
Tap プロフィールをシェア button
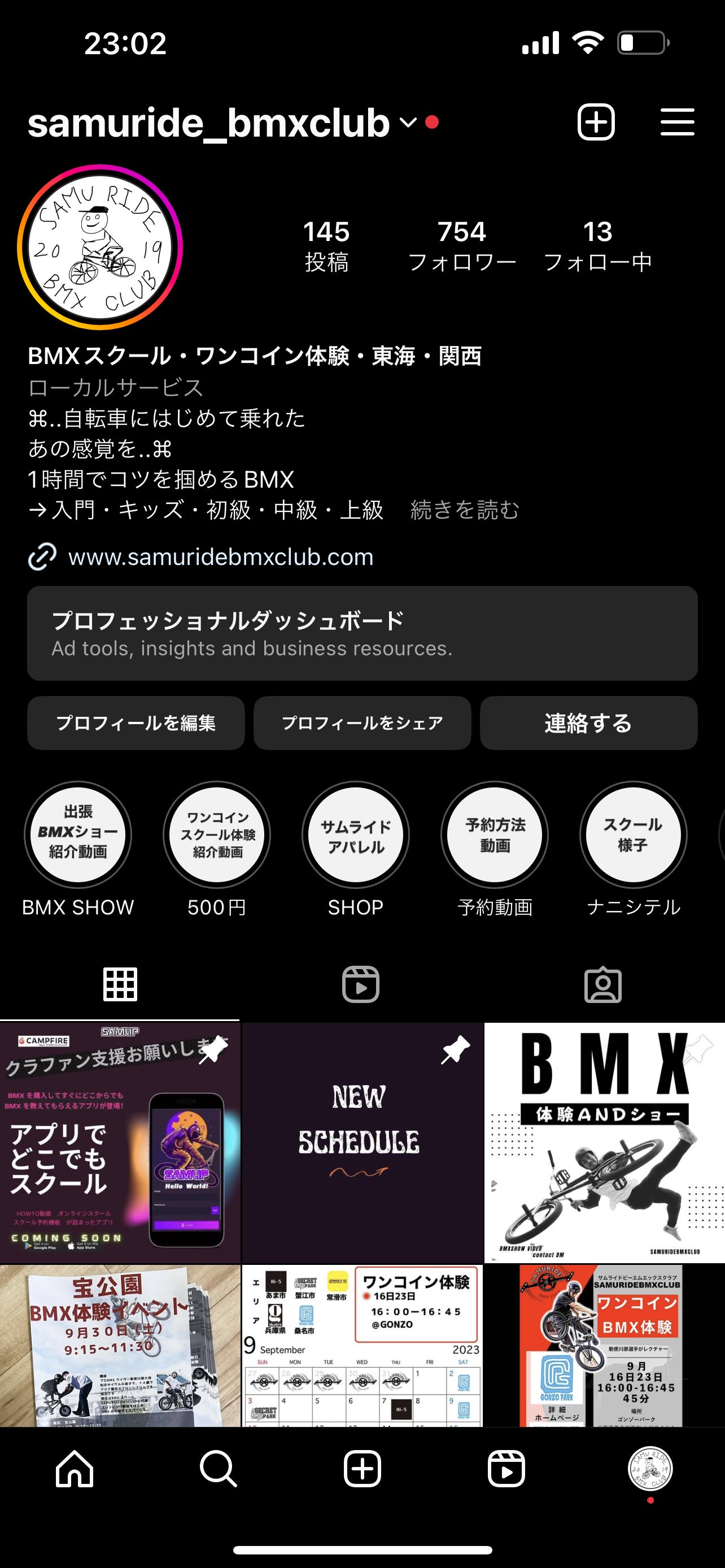pyautogui.click(x=362, y=723)
